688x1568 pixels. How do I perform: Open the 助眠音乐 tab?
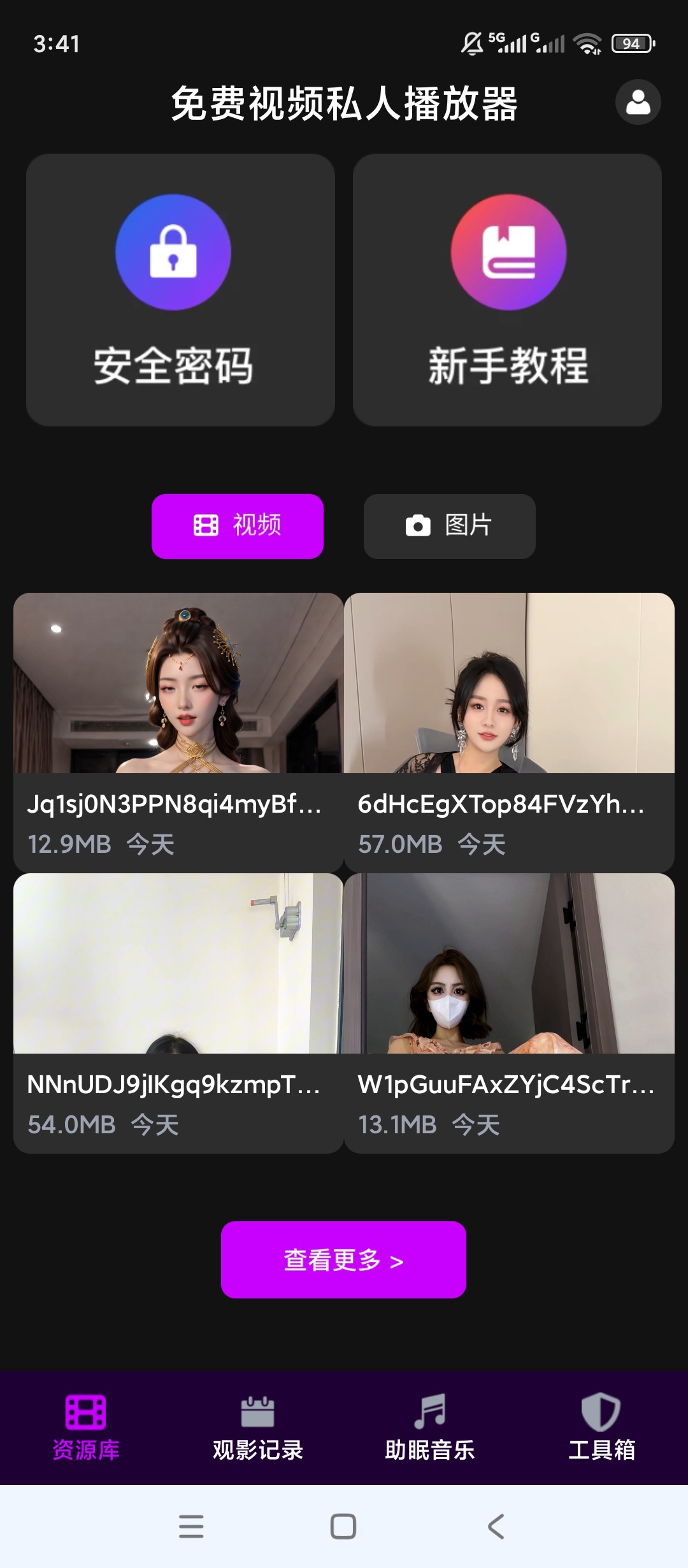coord(430,1429)
